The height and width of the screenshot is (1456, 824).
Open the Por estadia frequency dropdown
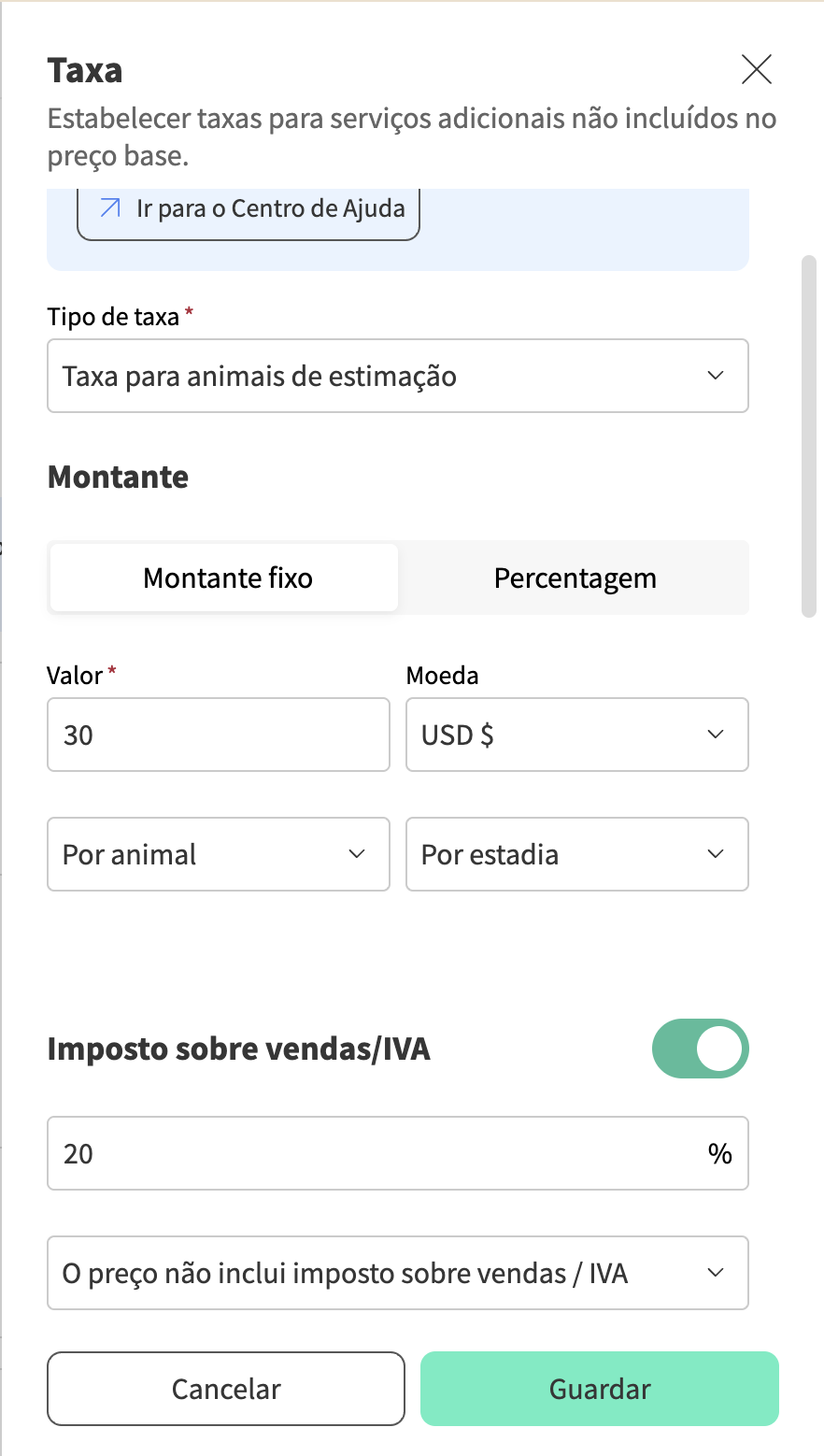click(x=576, y=853)
